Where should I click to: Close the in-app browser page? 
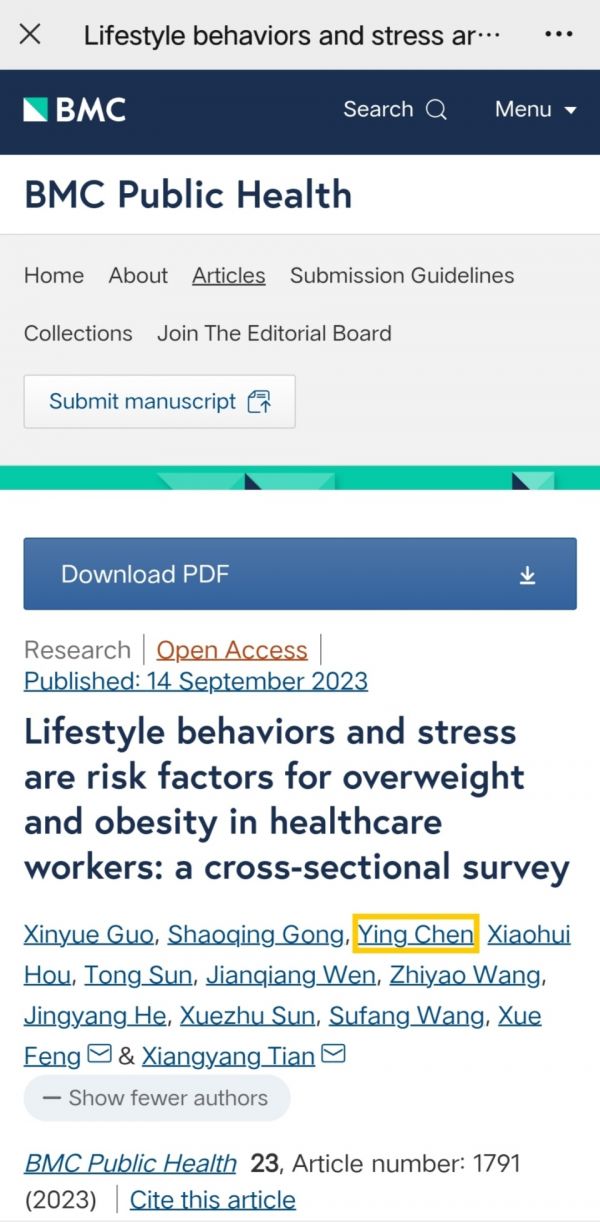point(30,34)
